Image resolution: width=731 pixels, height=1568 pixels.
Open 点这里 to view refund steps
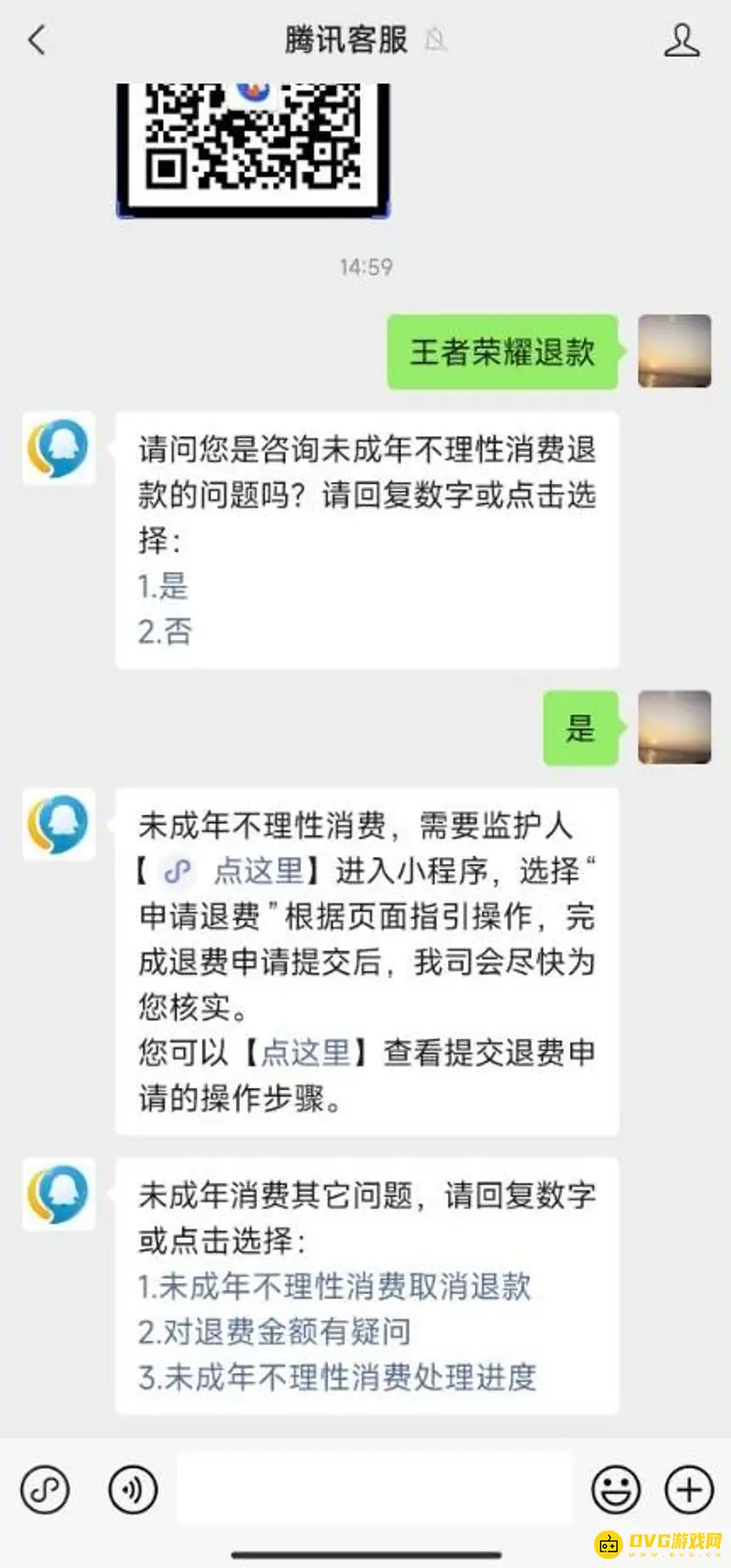tap(304, 1053)
